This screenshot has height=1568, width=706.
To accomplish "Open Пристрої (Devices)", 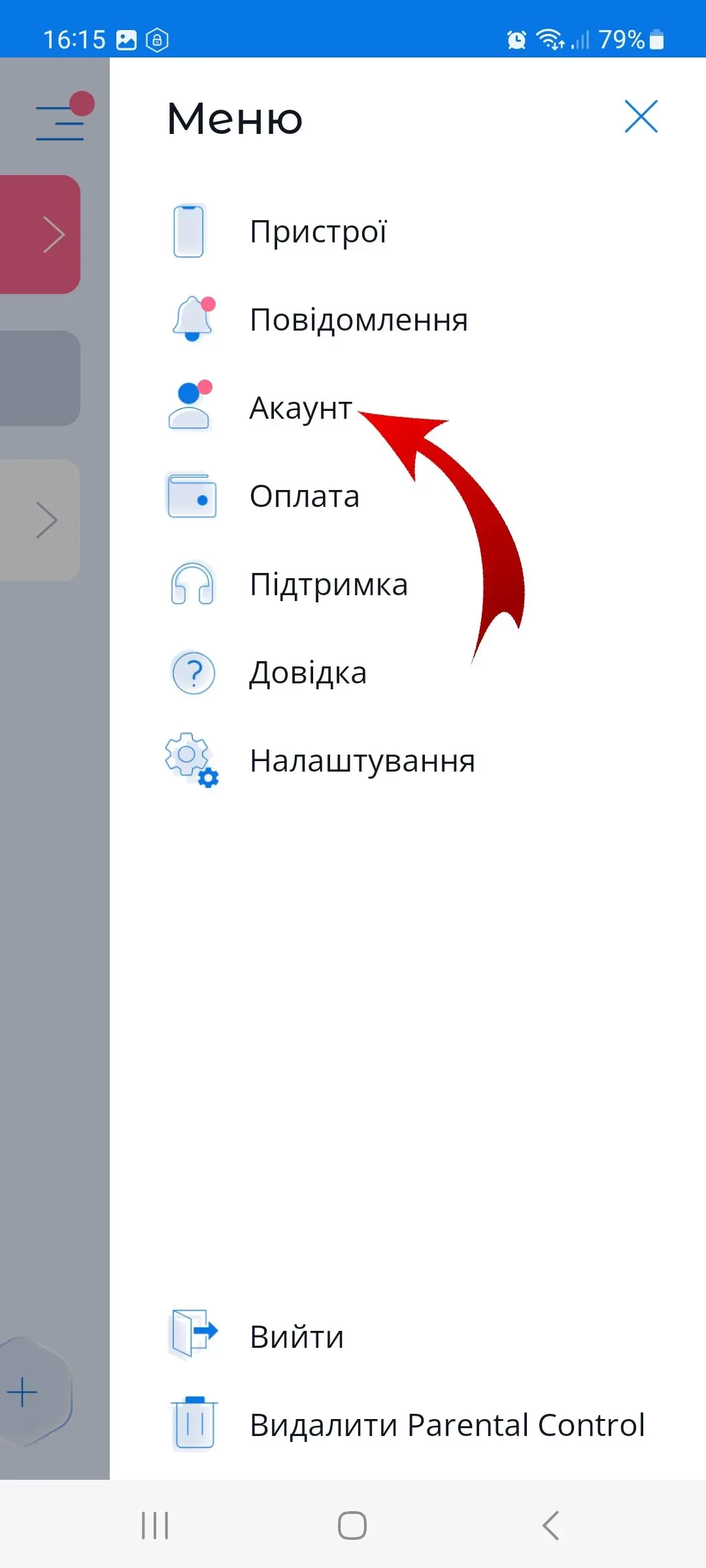I will [x=318, y=231].
